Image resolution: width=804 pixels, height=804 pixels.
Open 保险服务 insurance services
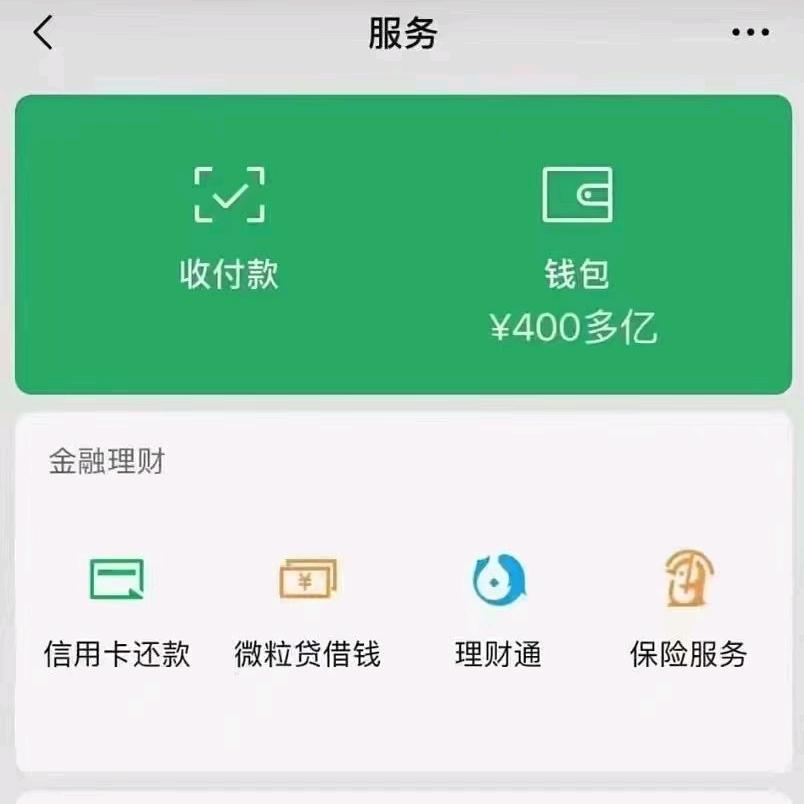[x=688, y=610]
